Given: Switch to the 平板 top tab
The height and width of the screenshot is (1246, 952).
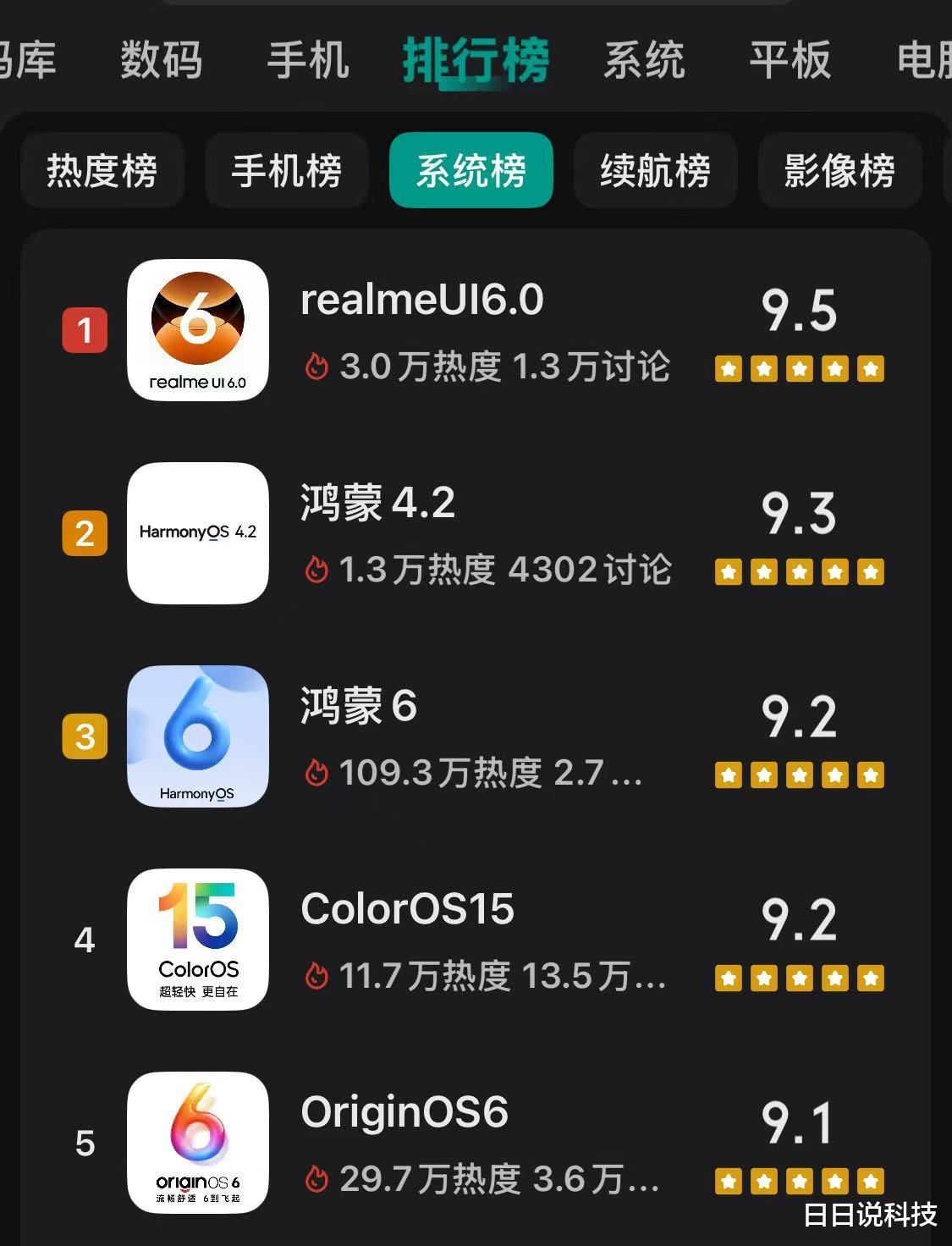Looking at the screenshot, I should (790, 61).
